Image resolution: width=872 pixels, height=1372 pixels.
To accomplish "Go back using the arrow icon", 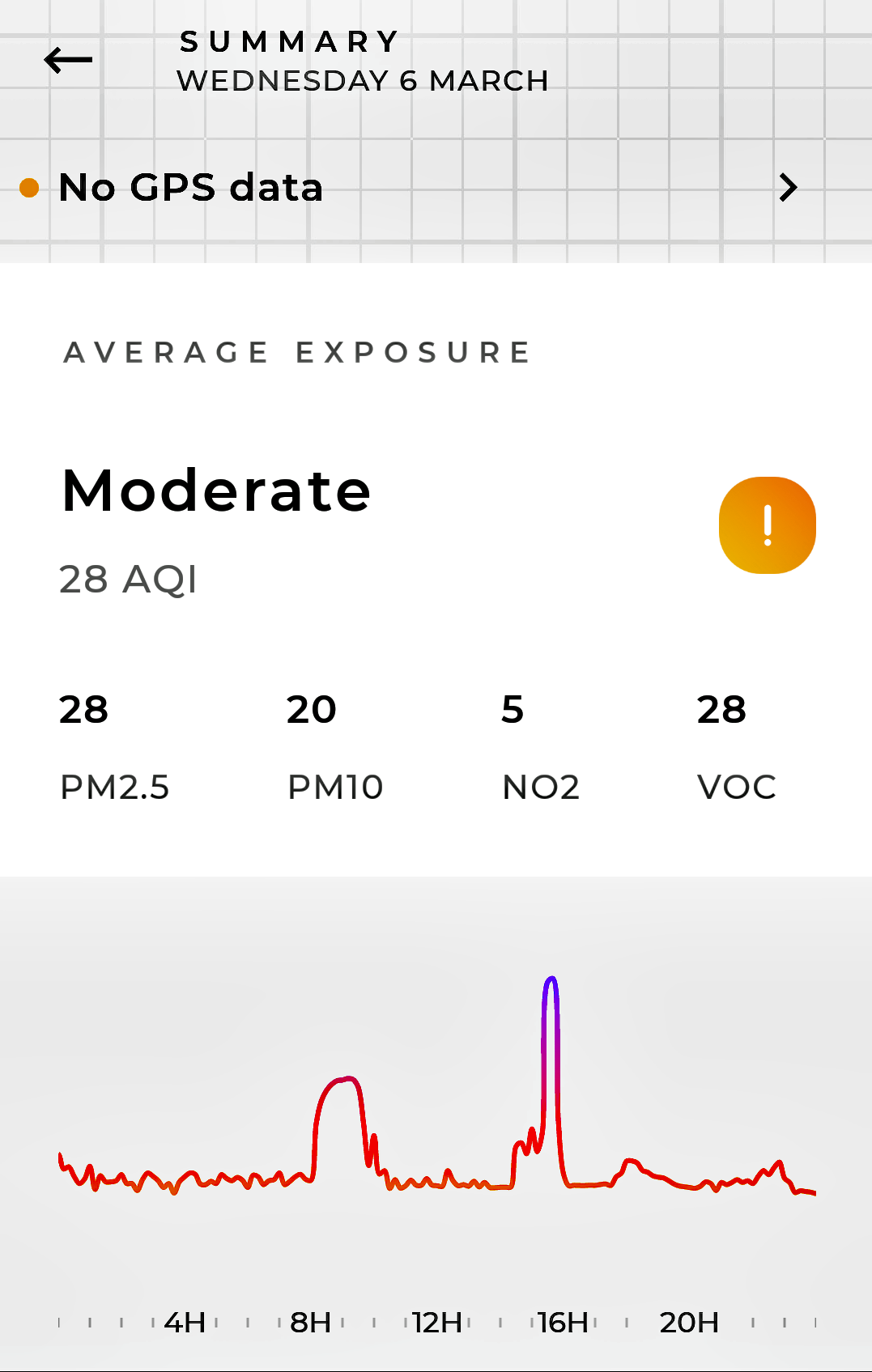I will 68,60.
